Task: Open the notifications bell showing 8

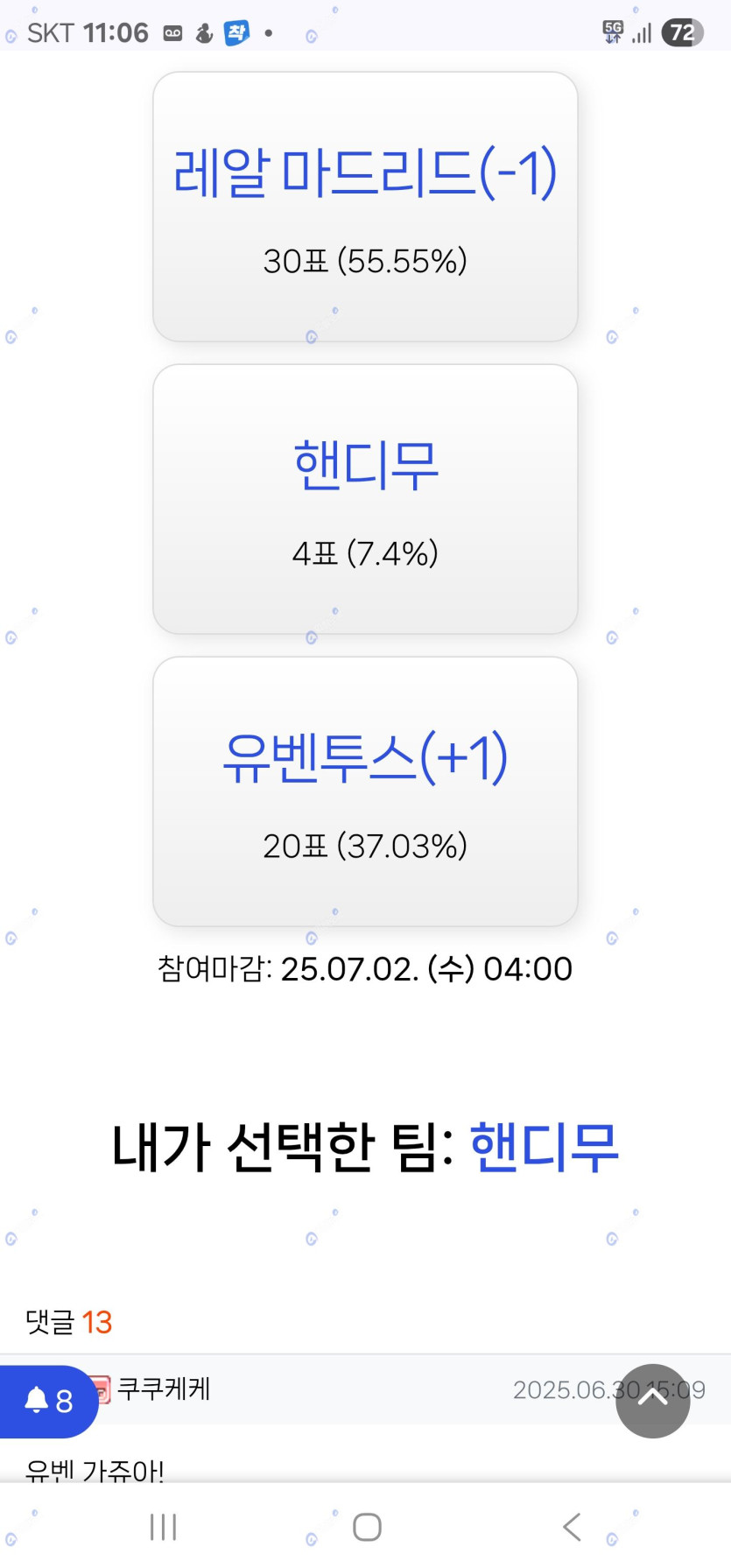Action: [48, 1401]
